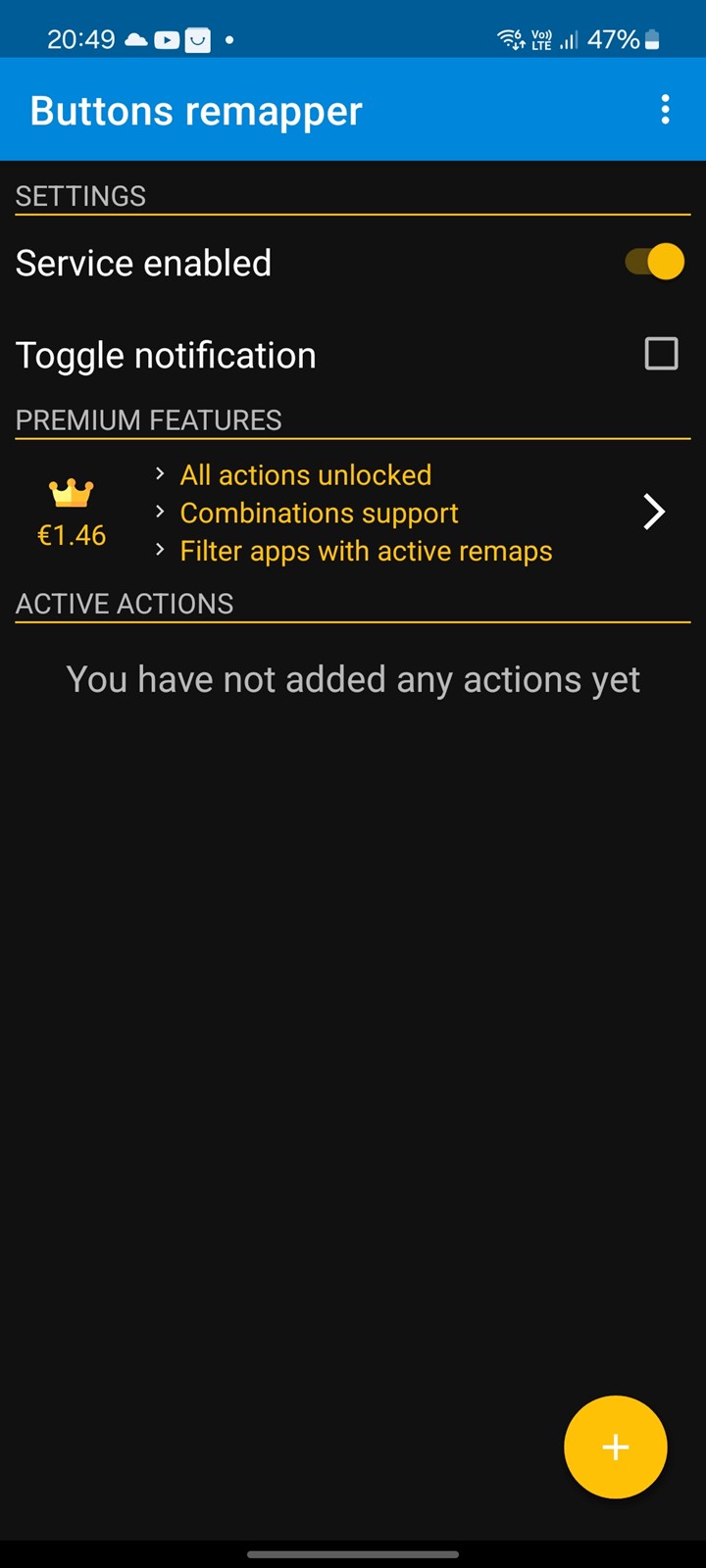Turn off the Service enabled switch

(x=655, y=262)
